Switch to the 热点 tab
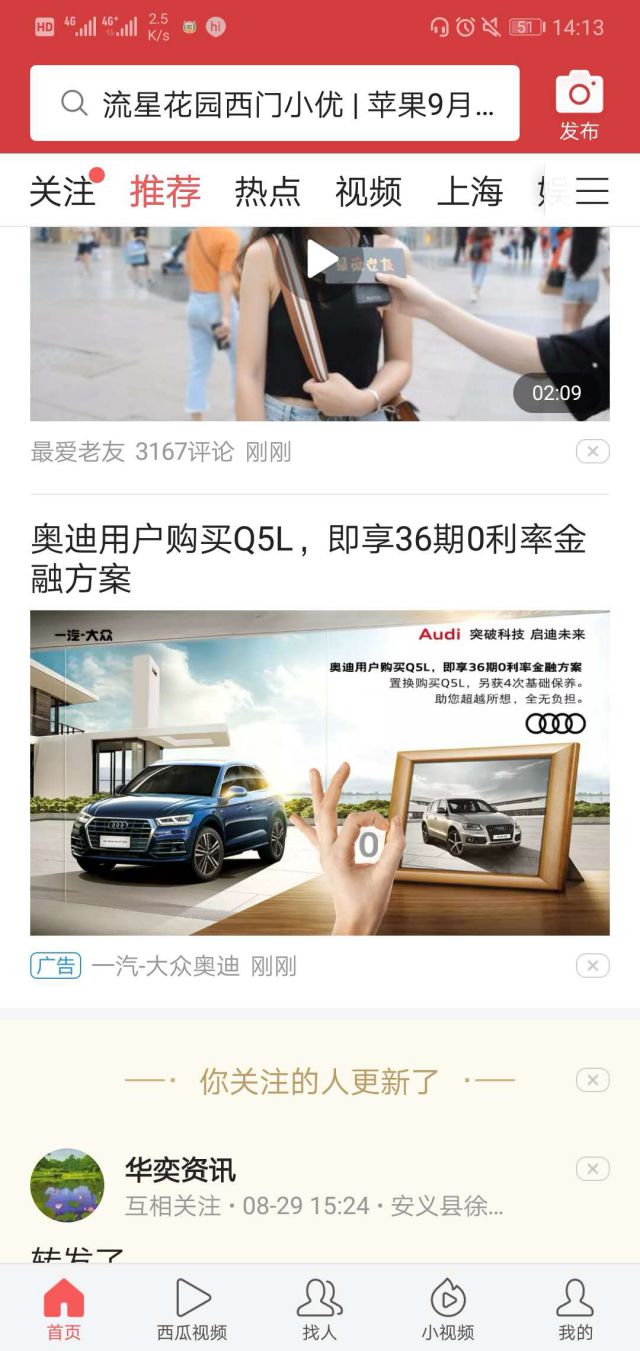 point(267,191)
